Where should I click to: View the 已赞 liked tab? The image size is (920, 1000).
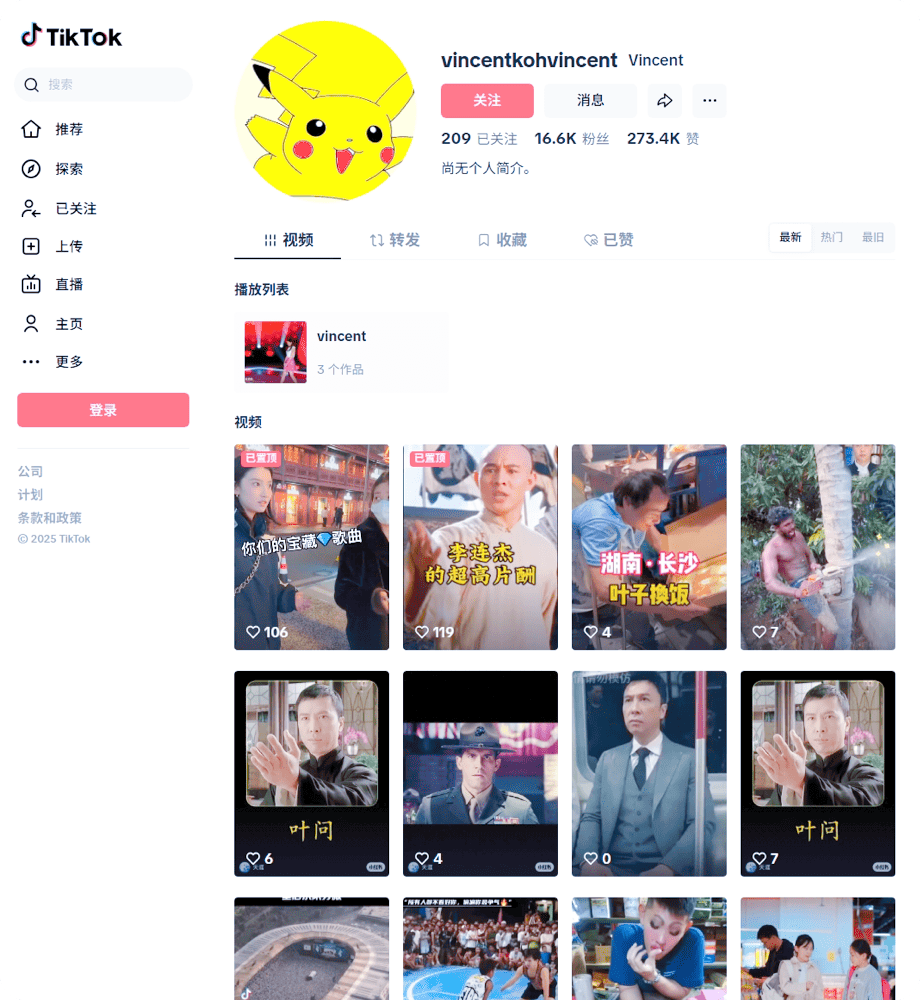pos(609,240)
